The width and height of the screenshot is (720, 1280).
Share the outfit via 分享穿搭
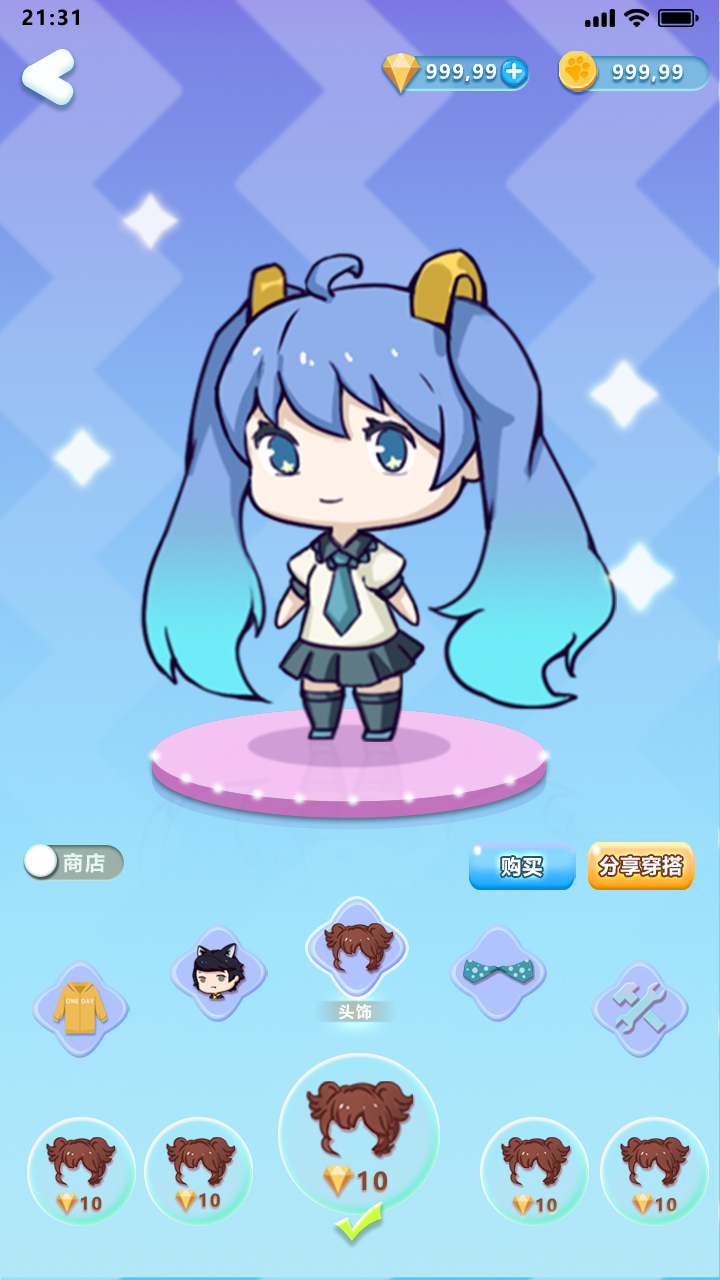point(640,866)
